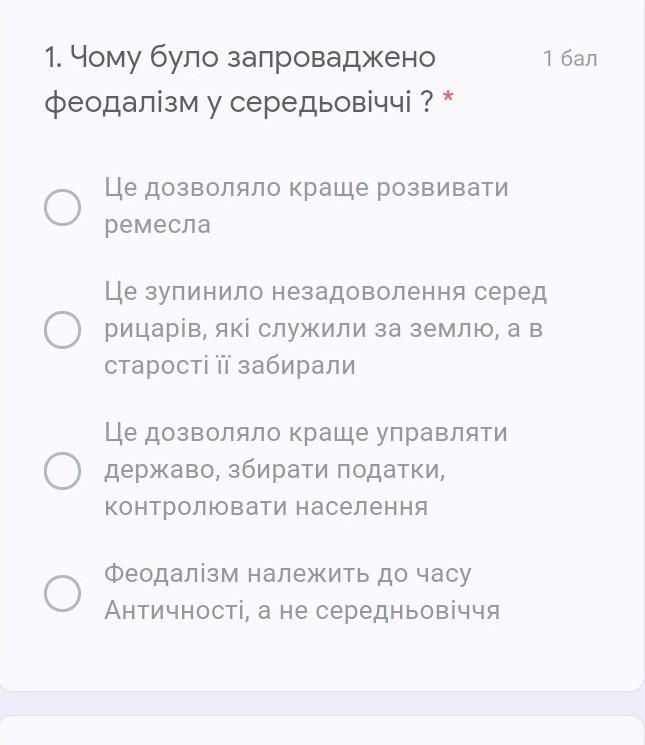Image resolution: width=645 pixels, height=745 pixels.
Task: Pick the answer about управляти державо, збирати податки
Action: point(62,470)
